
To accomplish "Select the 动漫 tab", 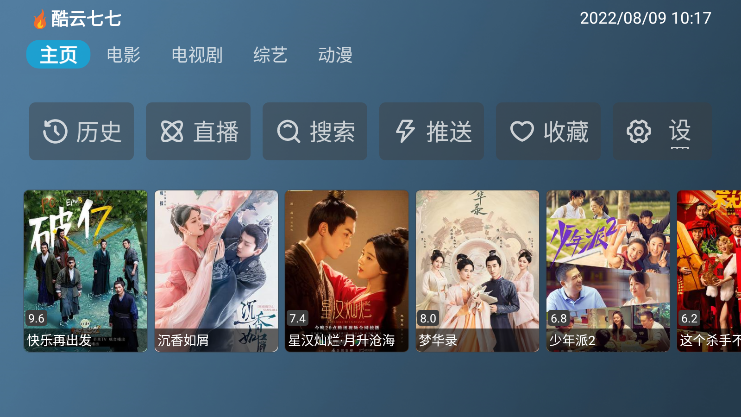I will click(335, 55).
